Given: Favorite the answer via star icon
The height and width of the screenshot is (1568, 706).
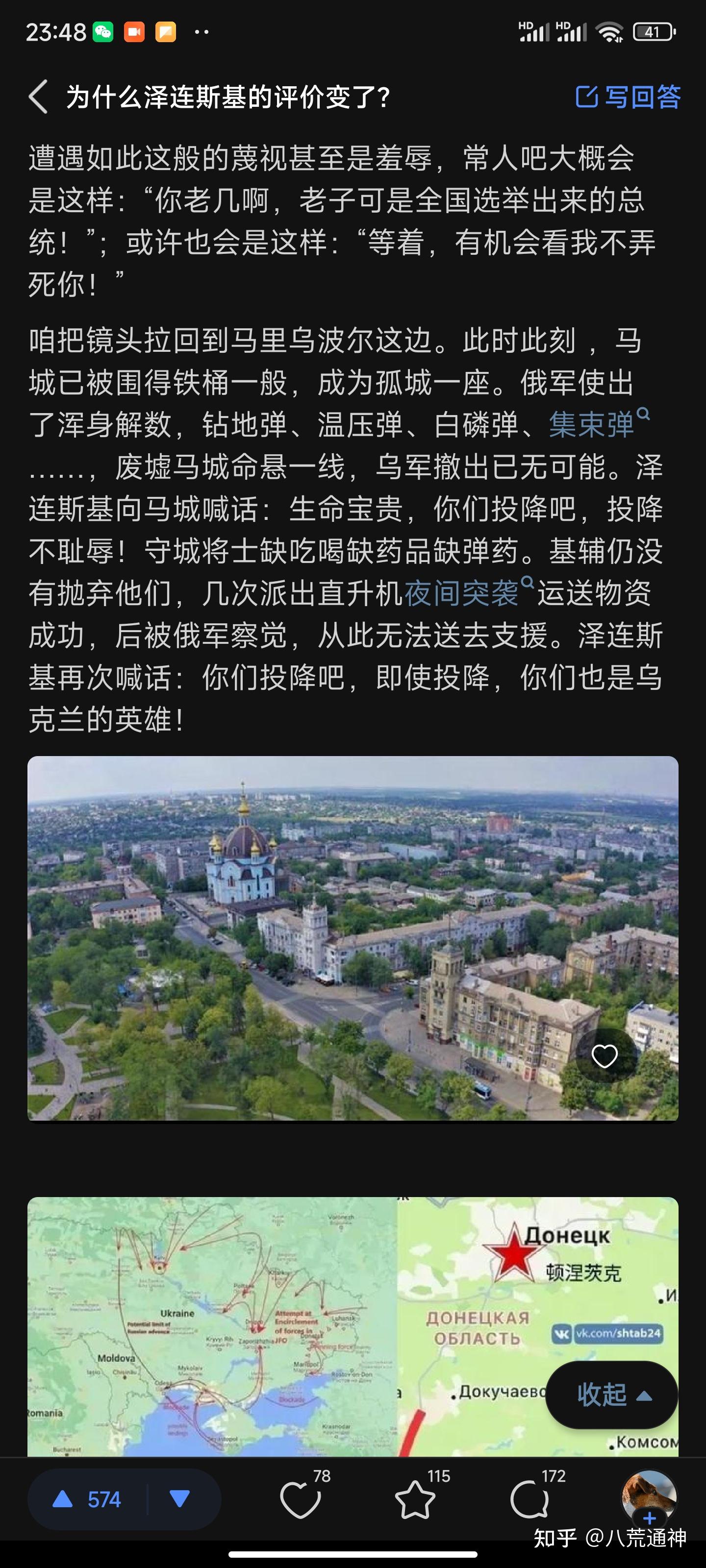Looking at the screenshot, I should 415,1500.
